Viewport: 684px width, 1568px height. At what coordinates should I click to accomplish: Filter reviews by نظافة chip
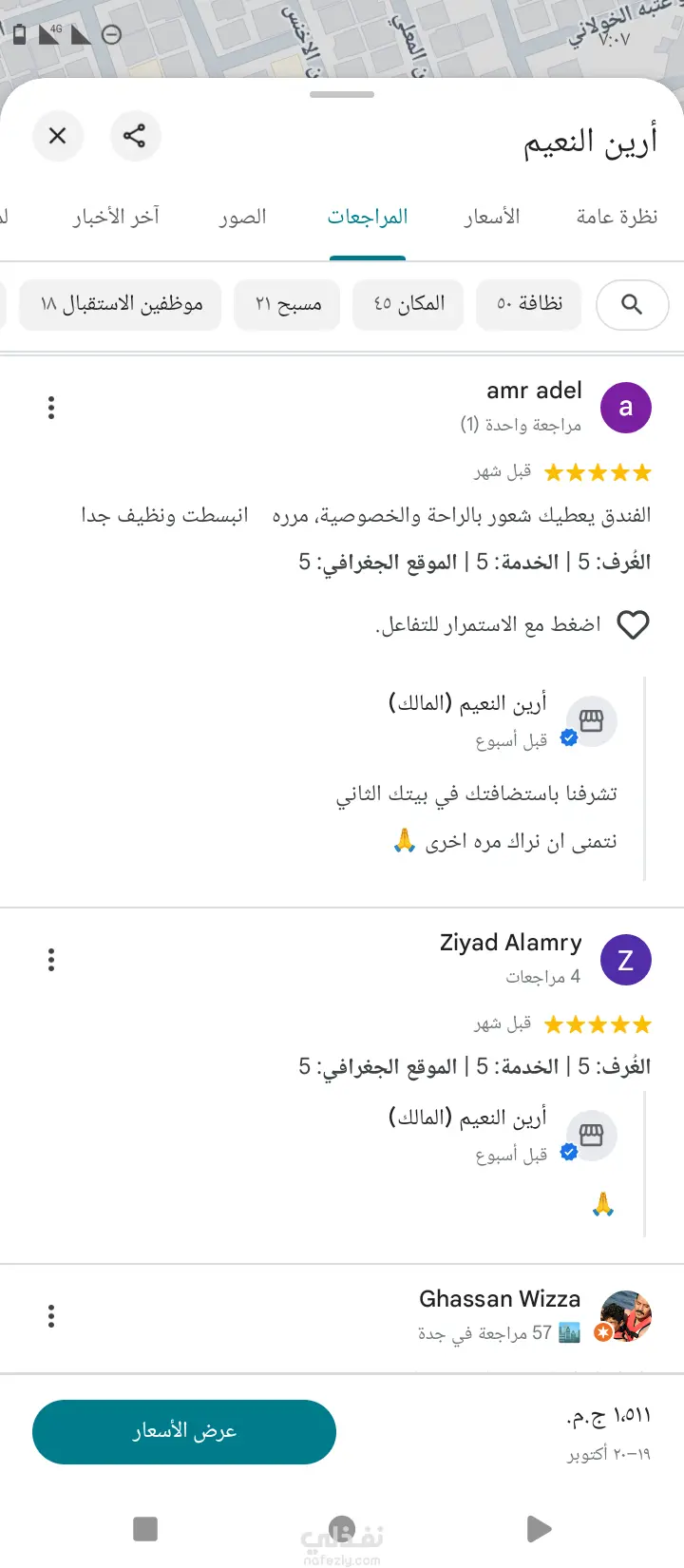click(529, 304)
